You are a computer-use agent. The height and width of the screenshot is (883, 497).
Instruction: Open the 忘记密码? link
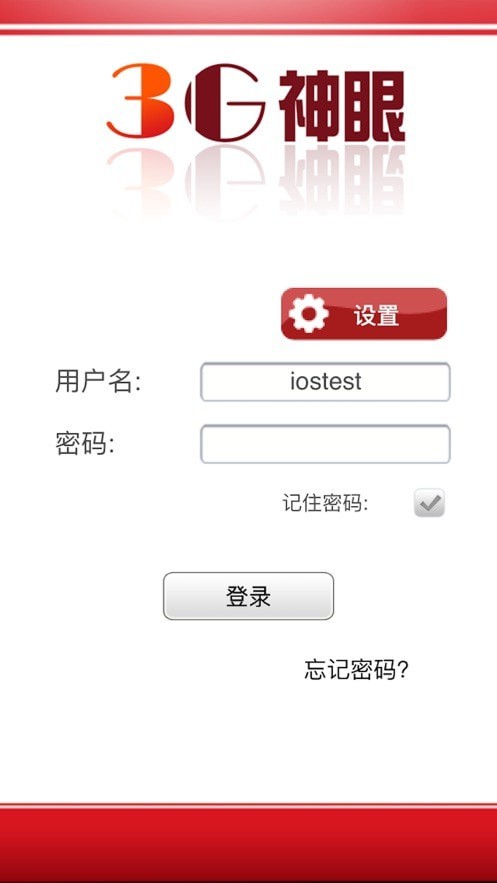356,670
